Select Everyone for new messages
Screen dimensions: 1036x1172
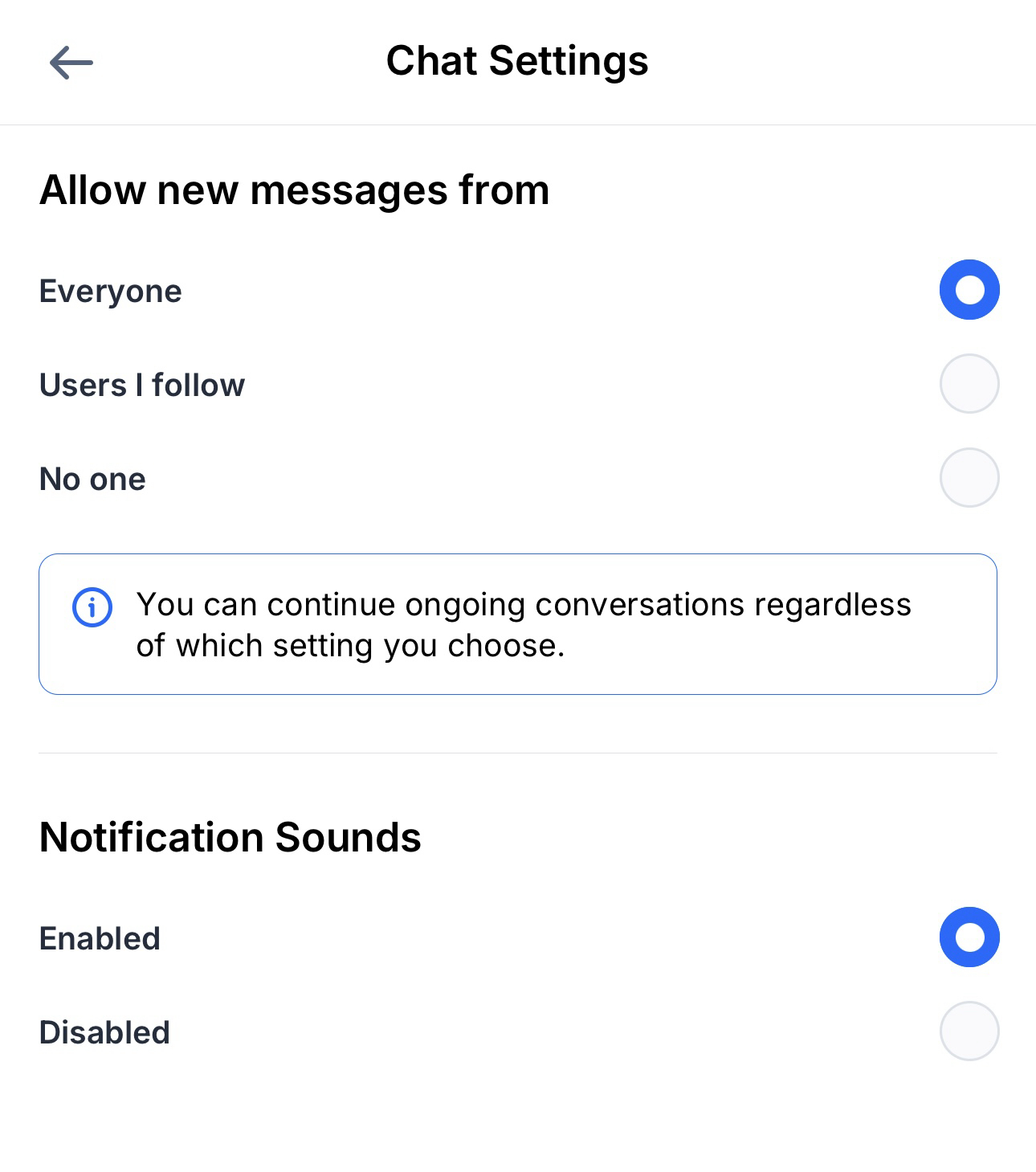pos(969,290)
